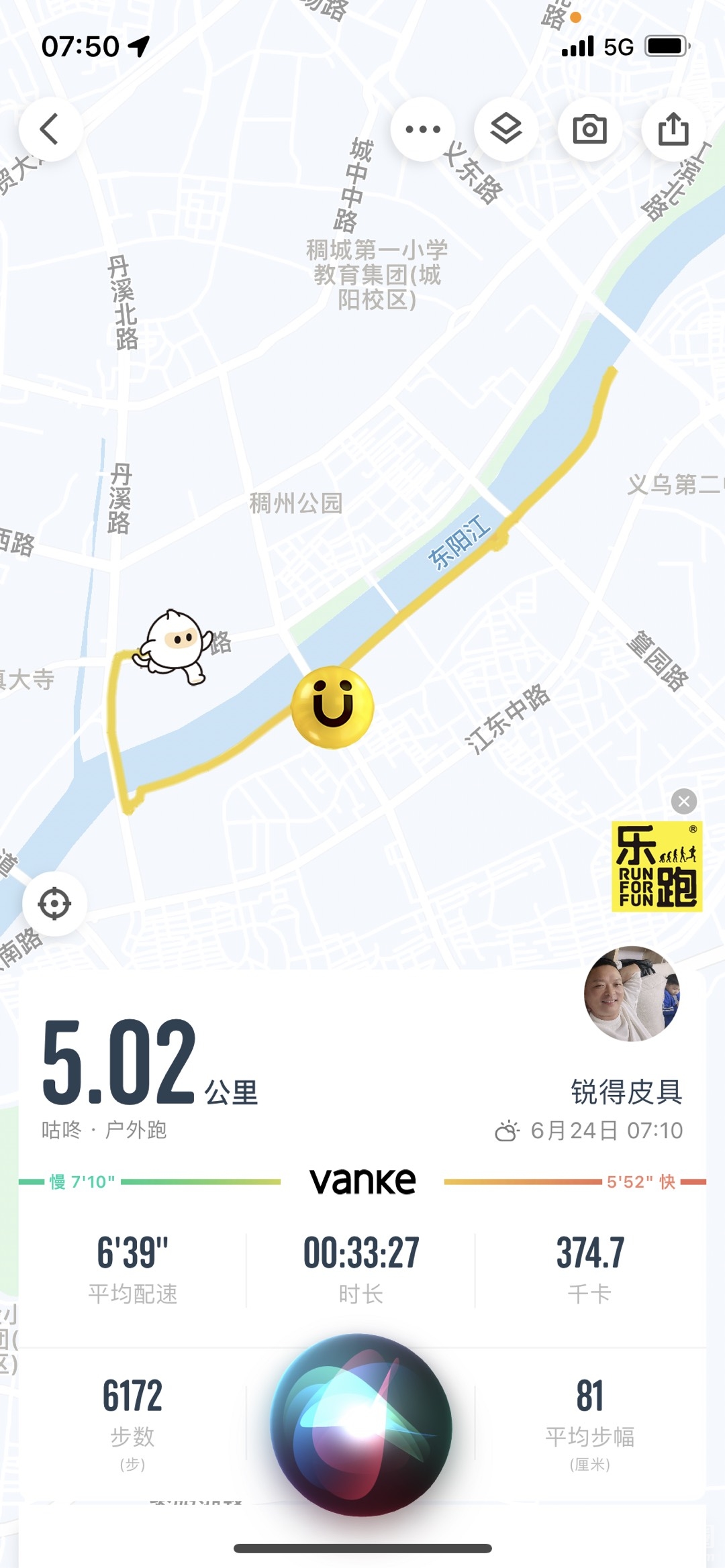The width and height of the screenshot is (725, 1568).
Task: Go back using the top-left arrow
Action: [50, 129]
